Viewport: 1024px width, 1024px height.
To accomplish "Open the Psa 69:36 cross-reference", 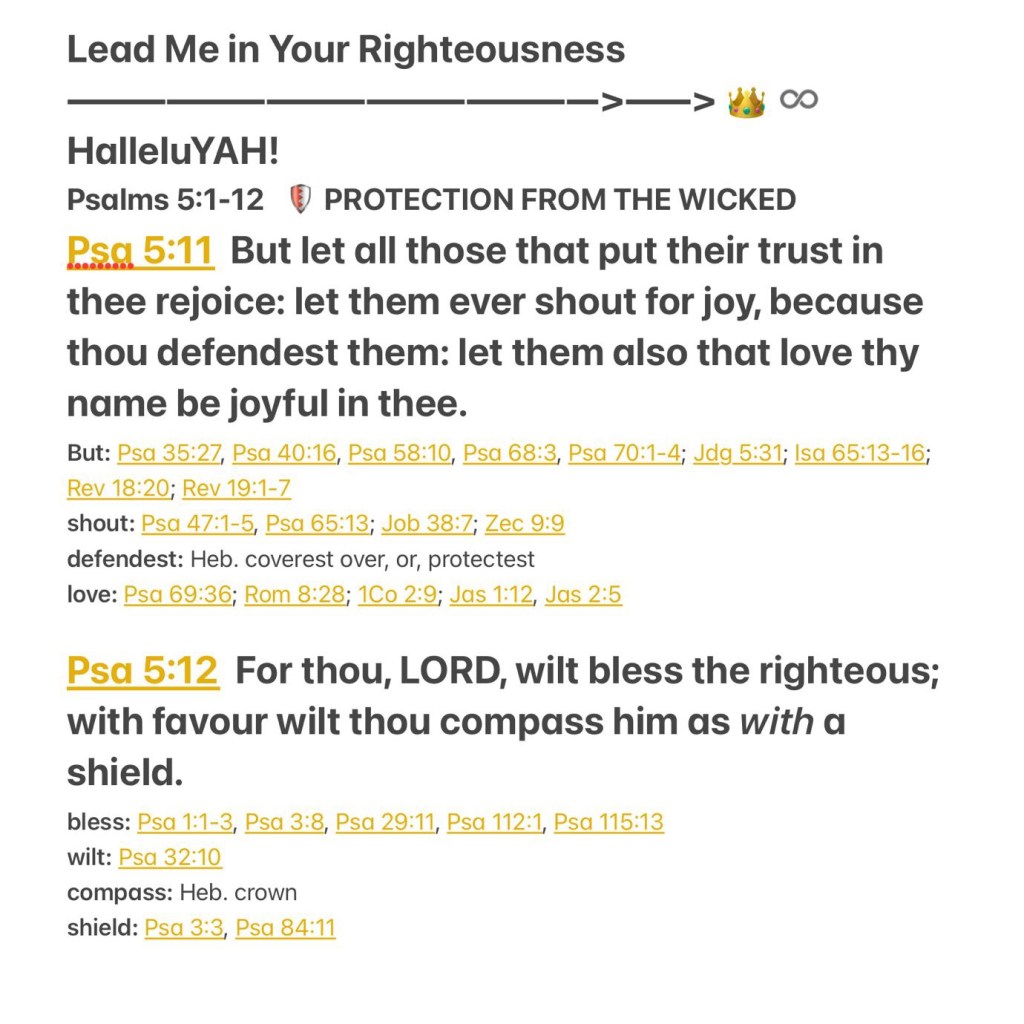I will pyautogui.click(x=178, y=595).
